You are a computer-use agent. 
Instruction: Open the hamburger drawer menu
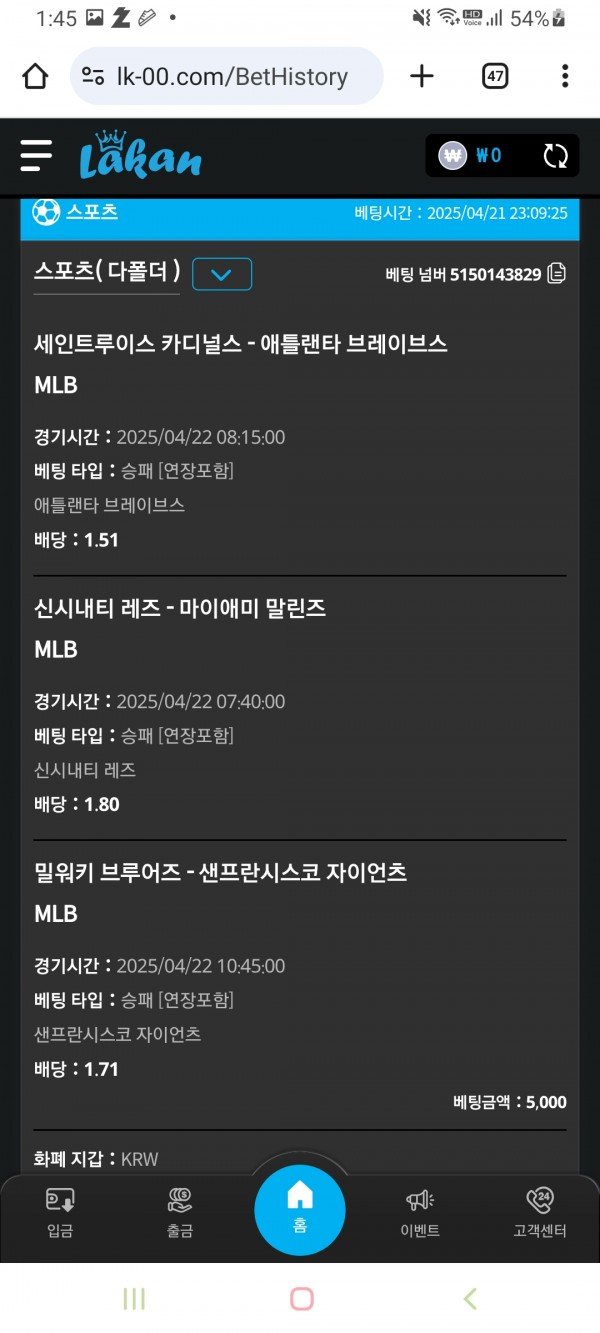coord(36,155)
